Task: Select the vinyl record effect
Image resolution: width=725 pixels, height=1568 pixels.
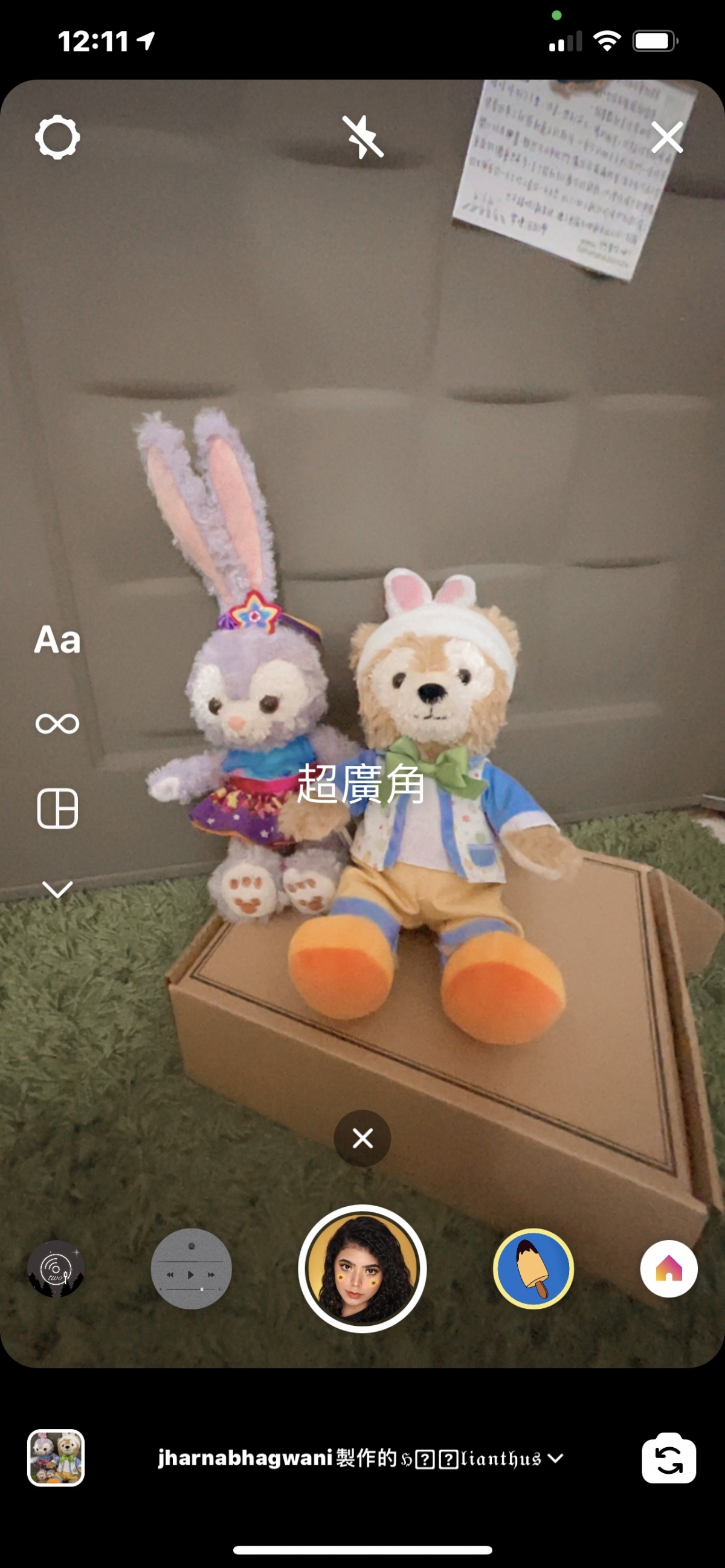Action: [56, 1269]
